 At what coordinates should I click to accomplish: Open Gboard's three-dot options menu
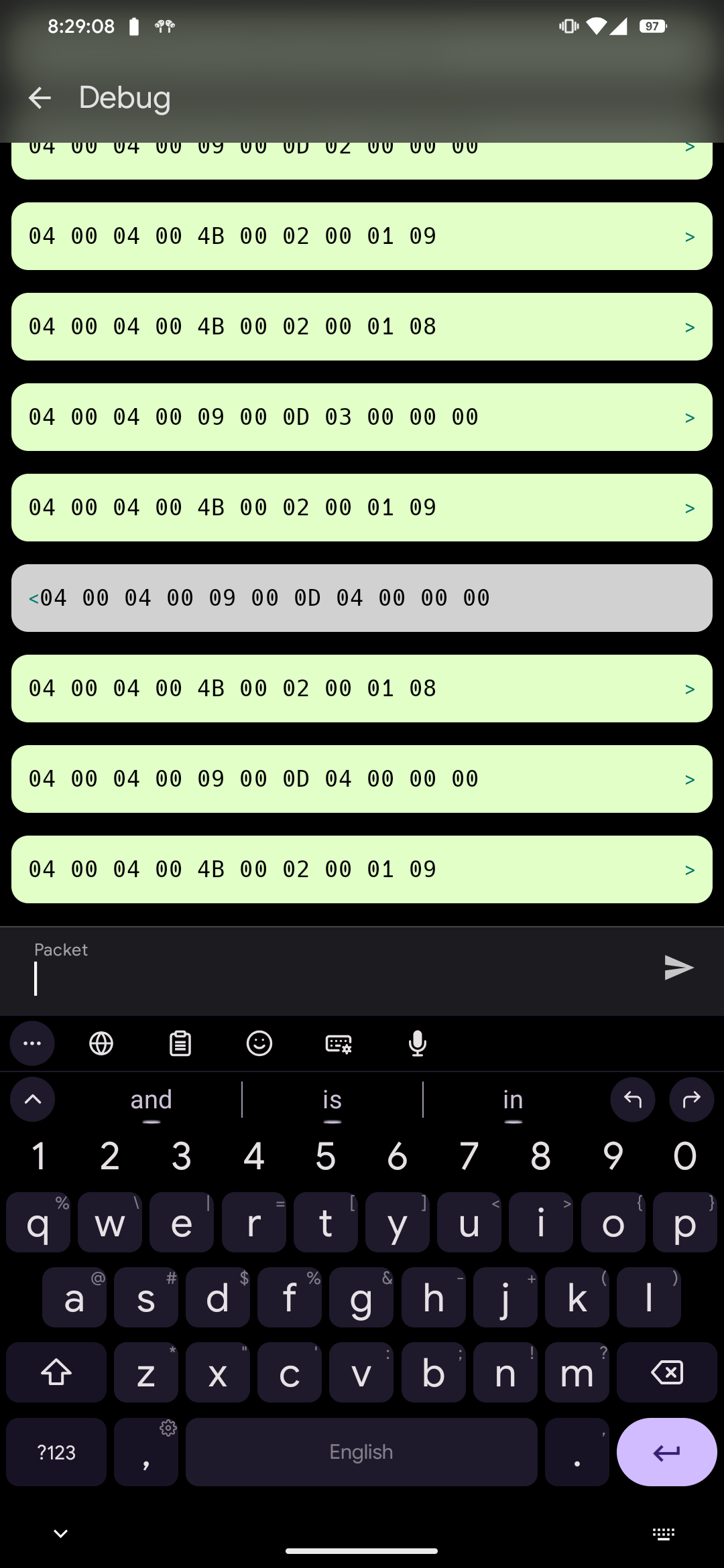(32, 1043)
